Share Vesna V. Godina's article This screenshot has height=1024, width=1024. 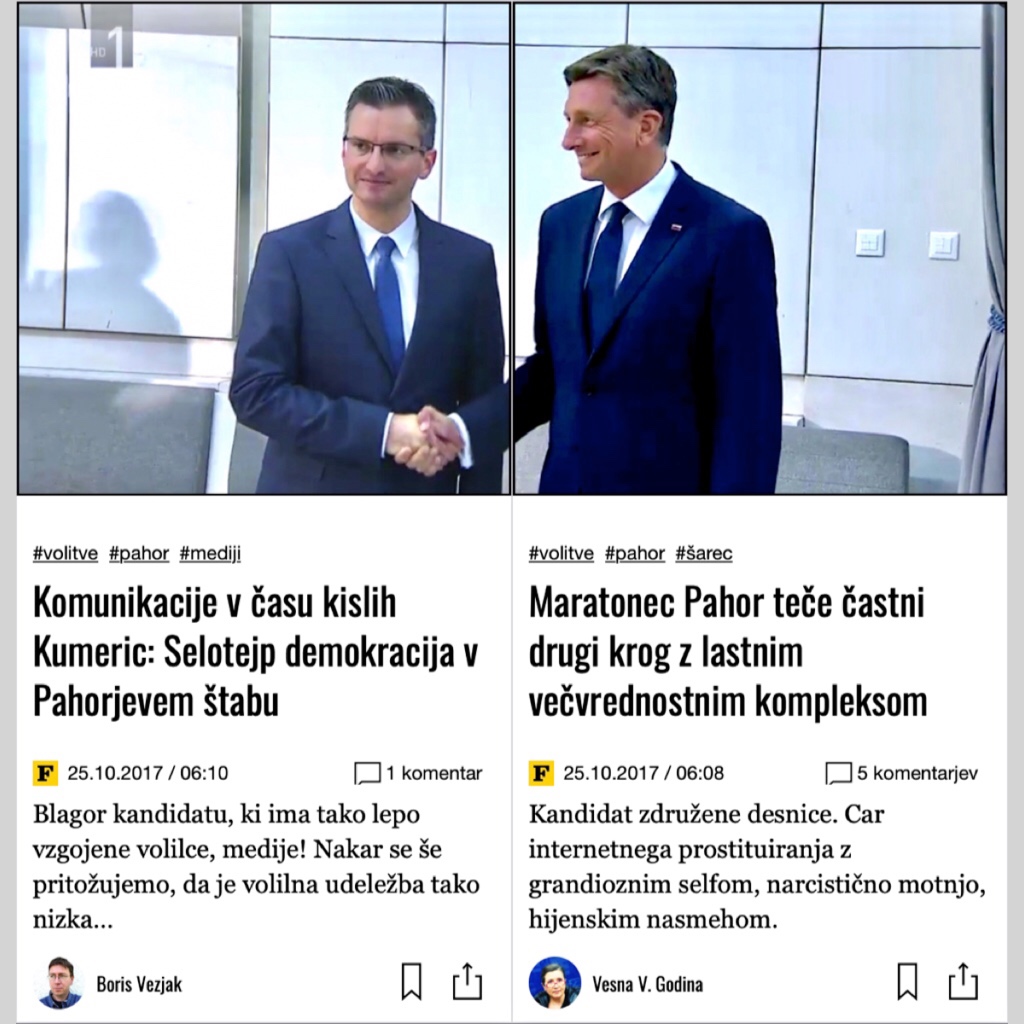coord(963,981)
